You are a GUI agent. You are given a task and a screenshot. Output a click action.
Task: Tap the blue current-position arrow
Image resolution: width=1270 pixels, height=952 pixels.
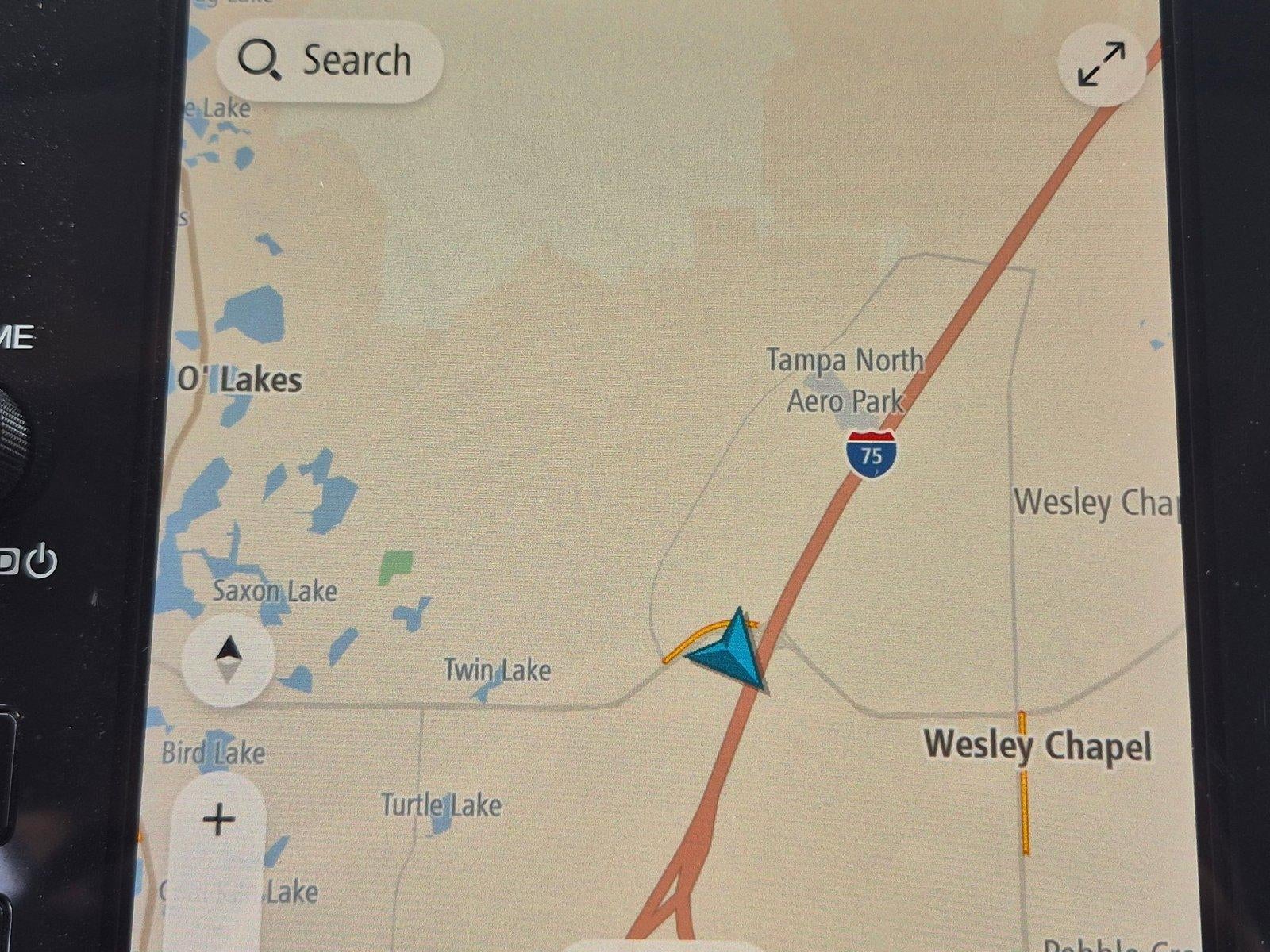click(x=732, y=651)
